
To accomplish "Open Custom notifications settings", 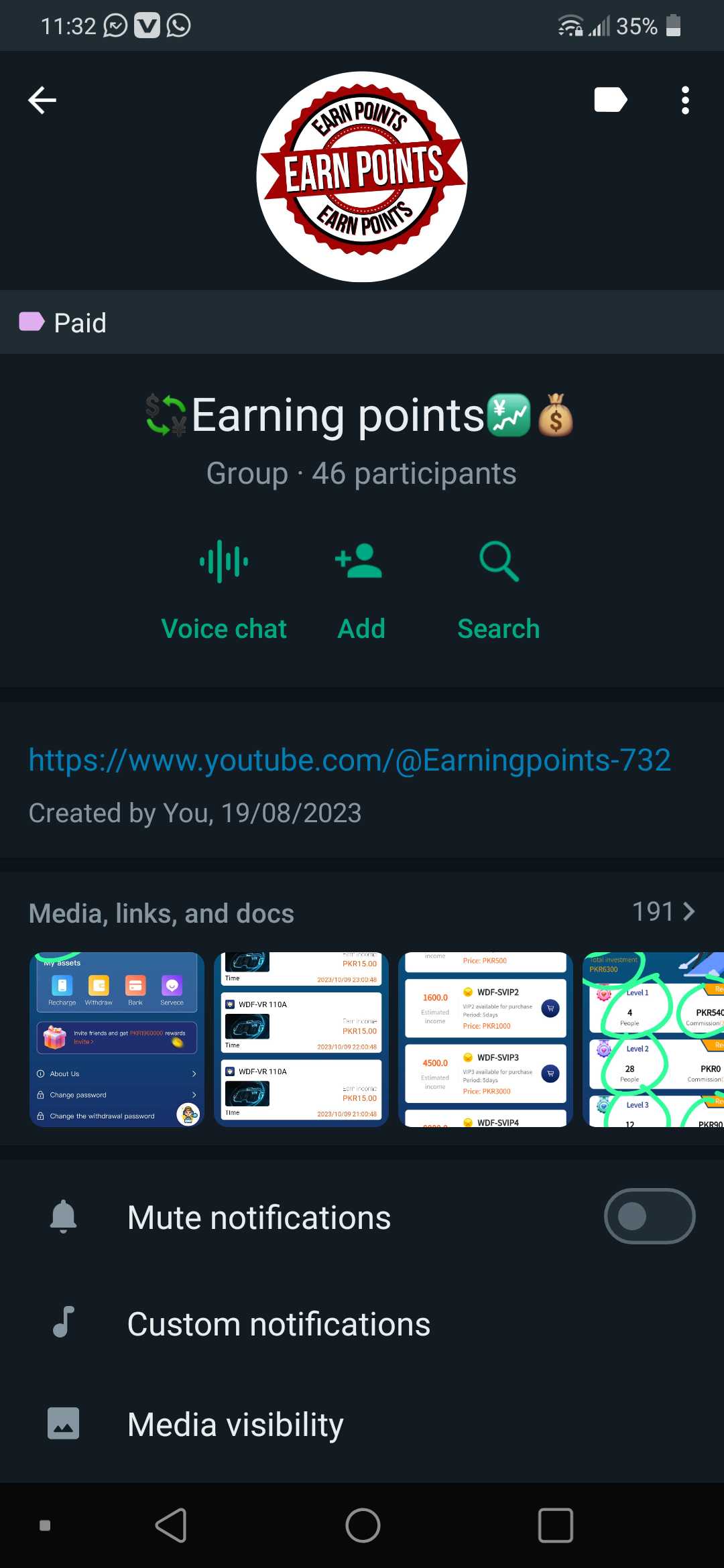I will (x=362, y=1324).
